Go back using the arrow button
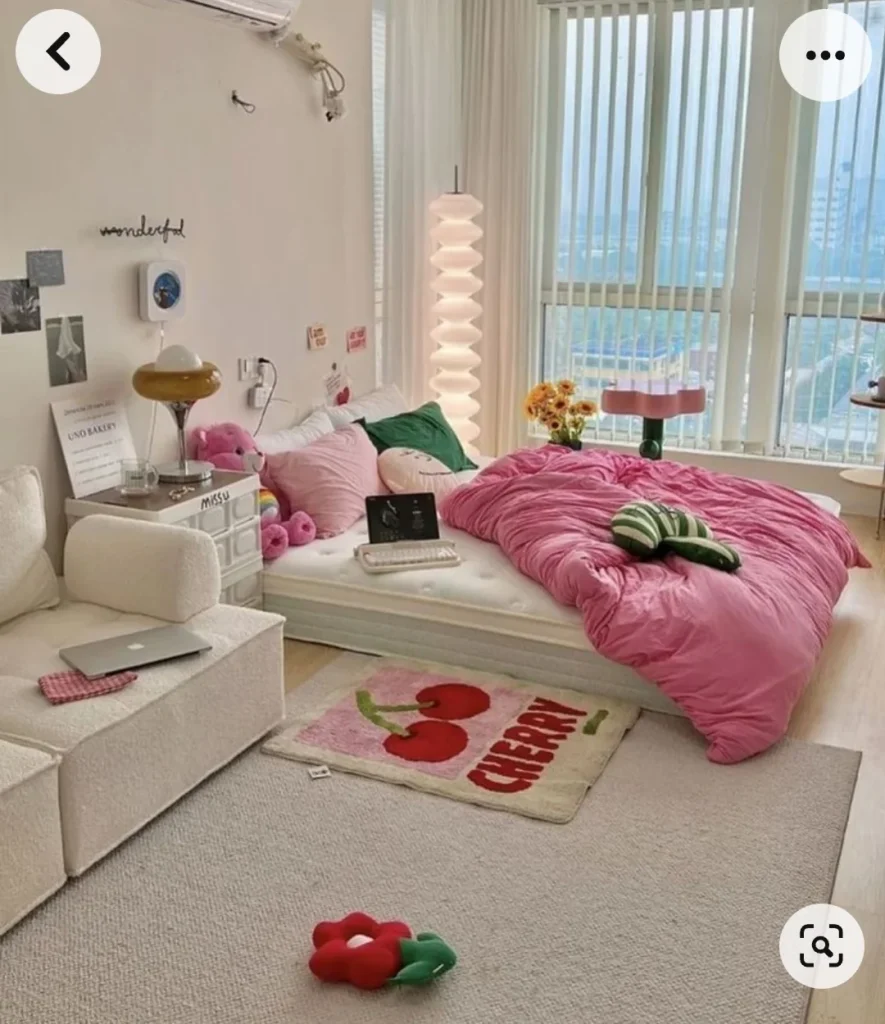 [58, 52]
